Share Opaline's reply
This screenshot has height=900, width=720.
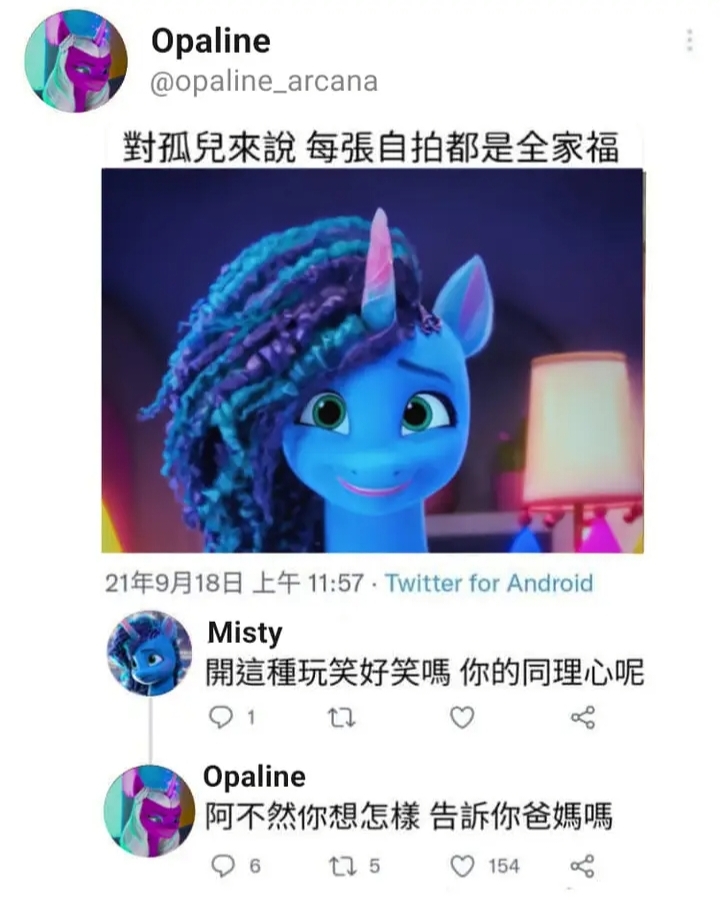point(582,865)
